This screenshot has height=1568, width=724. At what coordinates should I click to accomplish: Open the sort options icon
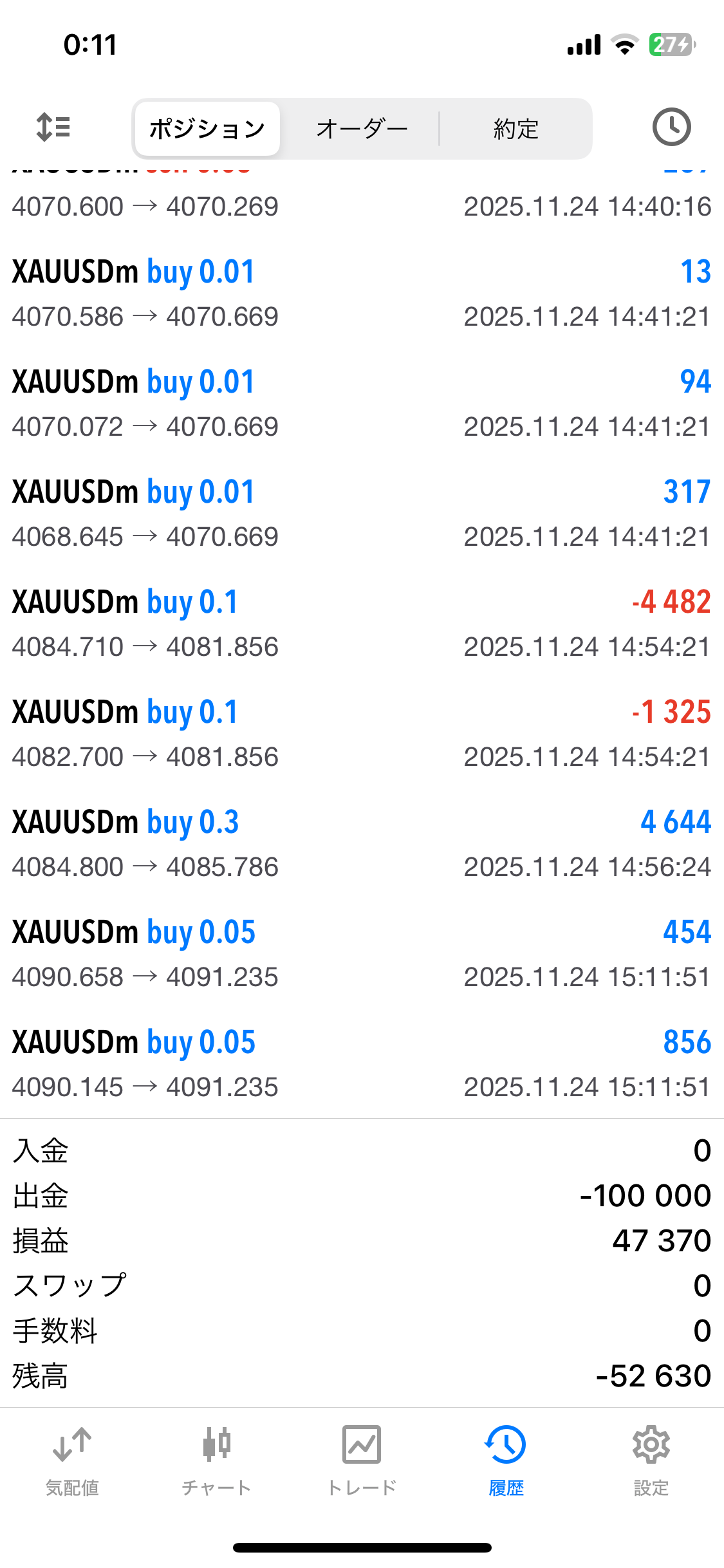(53, 127)
